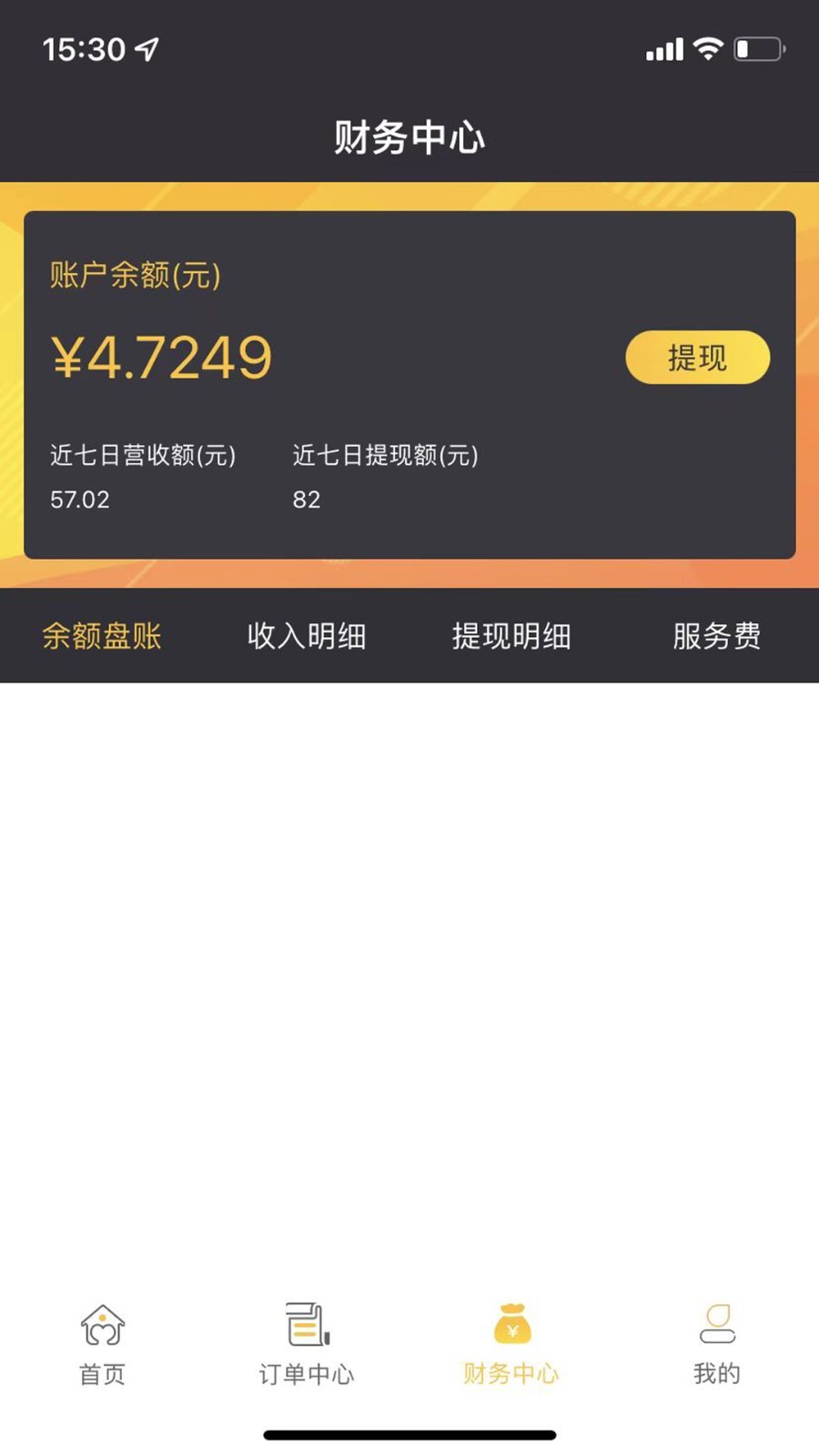Image resolution: width=819 pixels, height=1456 pixels.
Task: Switch to the 收入明细 tab
Action: 307,636
